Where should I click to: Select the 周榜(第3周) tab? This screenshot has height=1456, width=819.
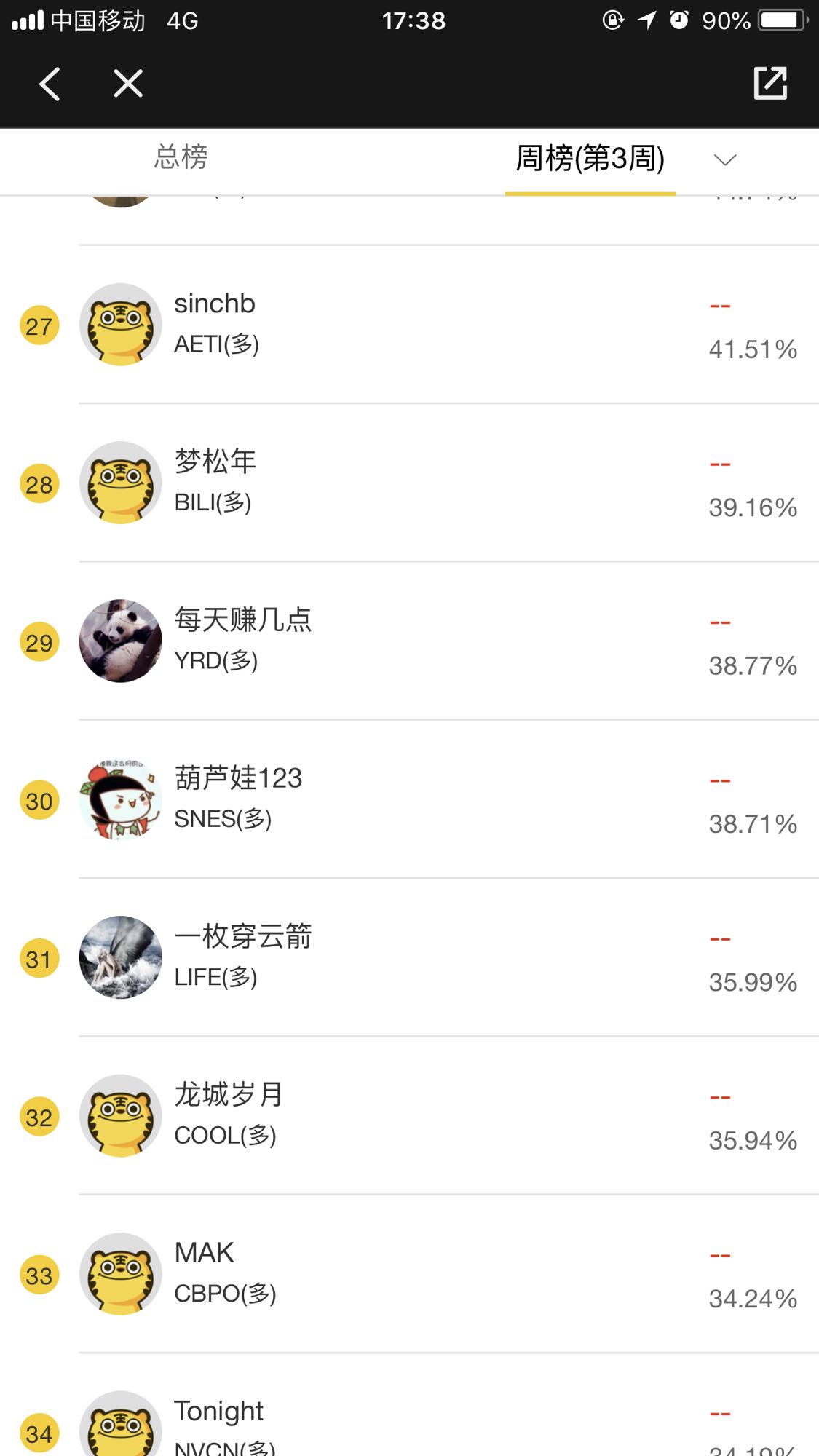(x=590, y=159)
